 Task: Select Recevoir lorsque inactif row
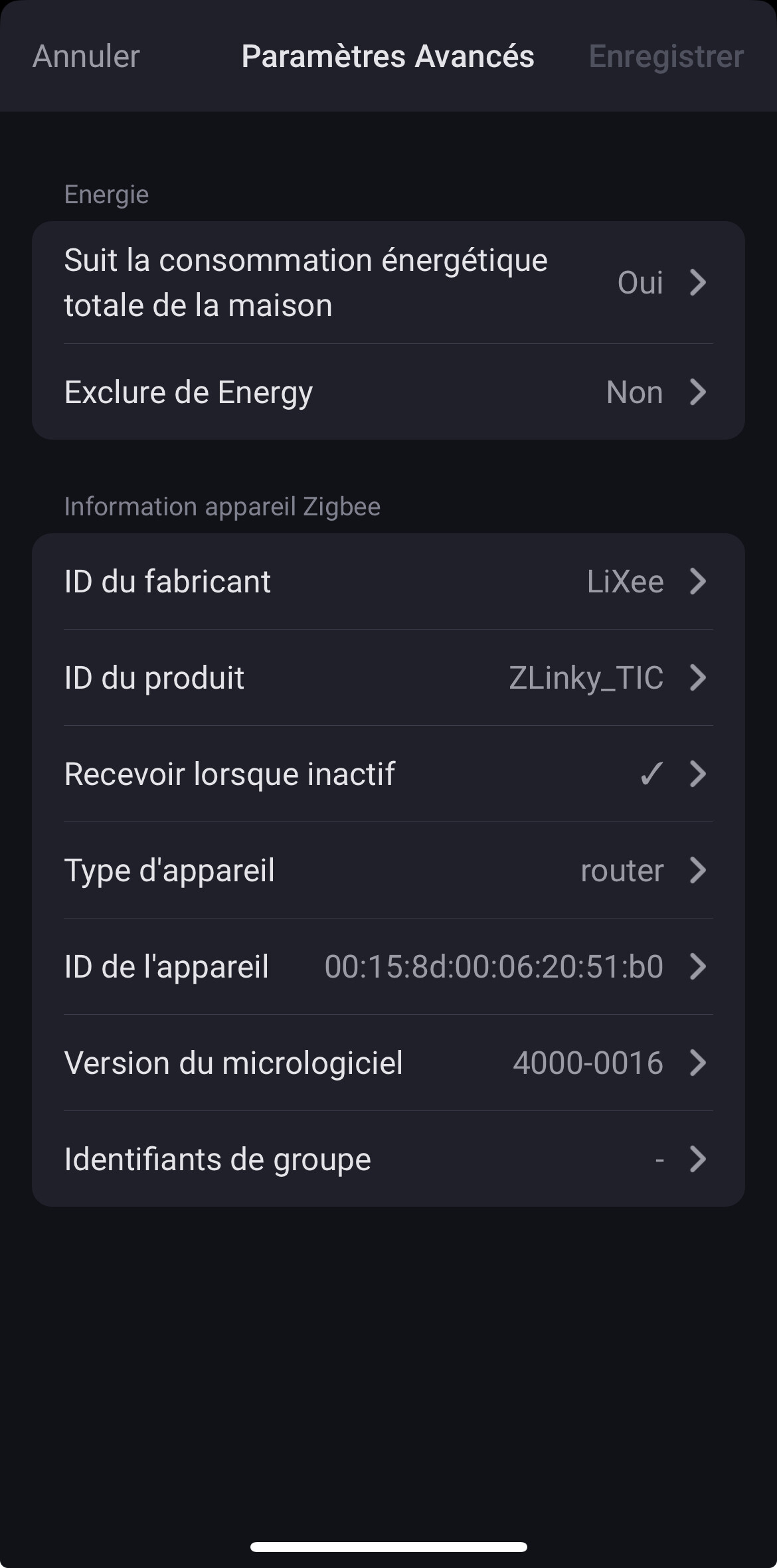pyautogui.click(x=388, y=774)
